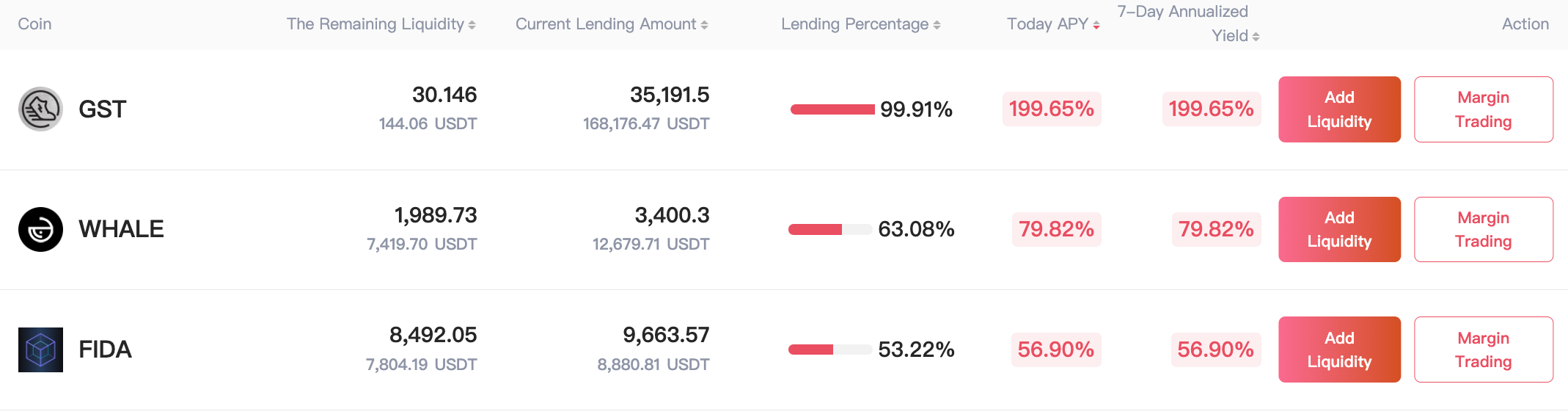The height and width of the screenshot is (420, 1568).
Task: Open Margin Trading for GST
Action: point(1483,109)
